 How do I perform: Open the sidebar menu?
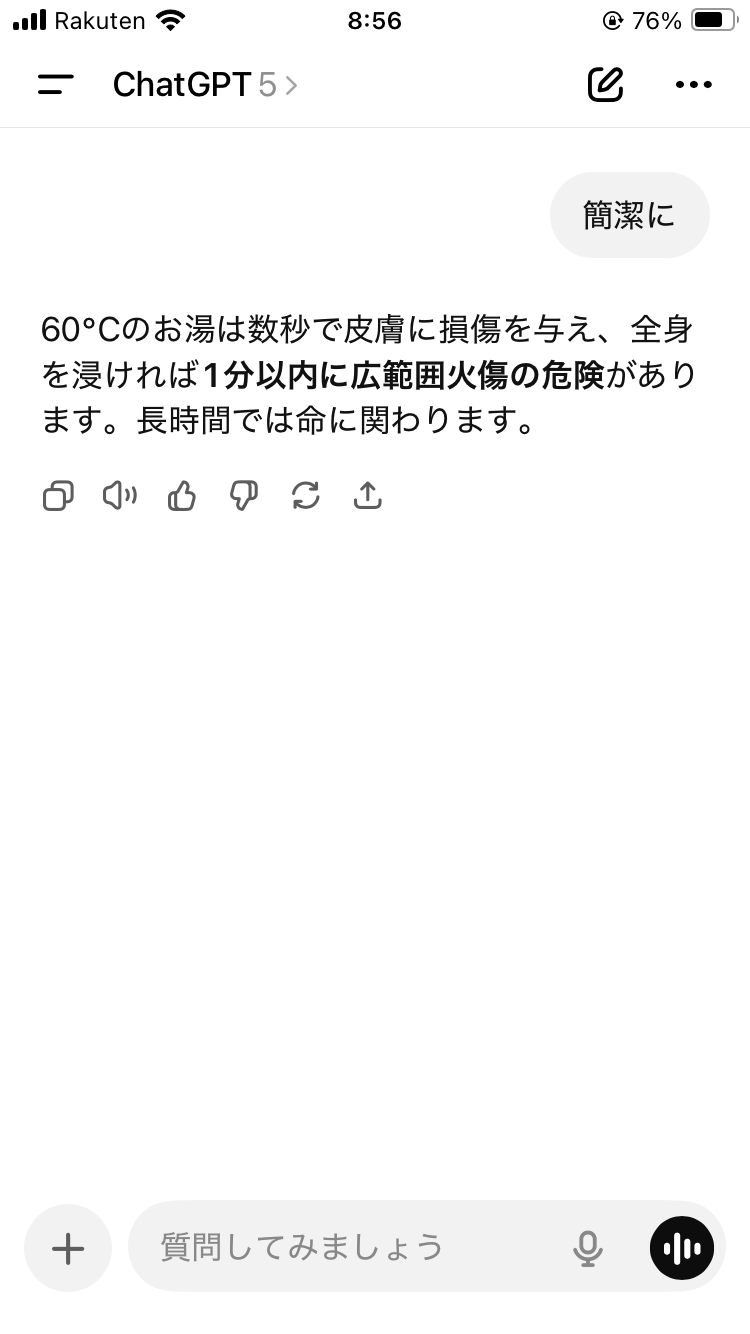tap(56, 85)
